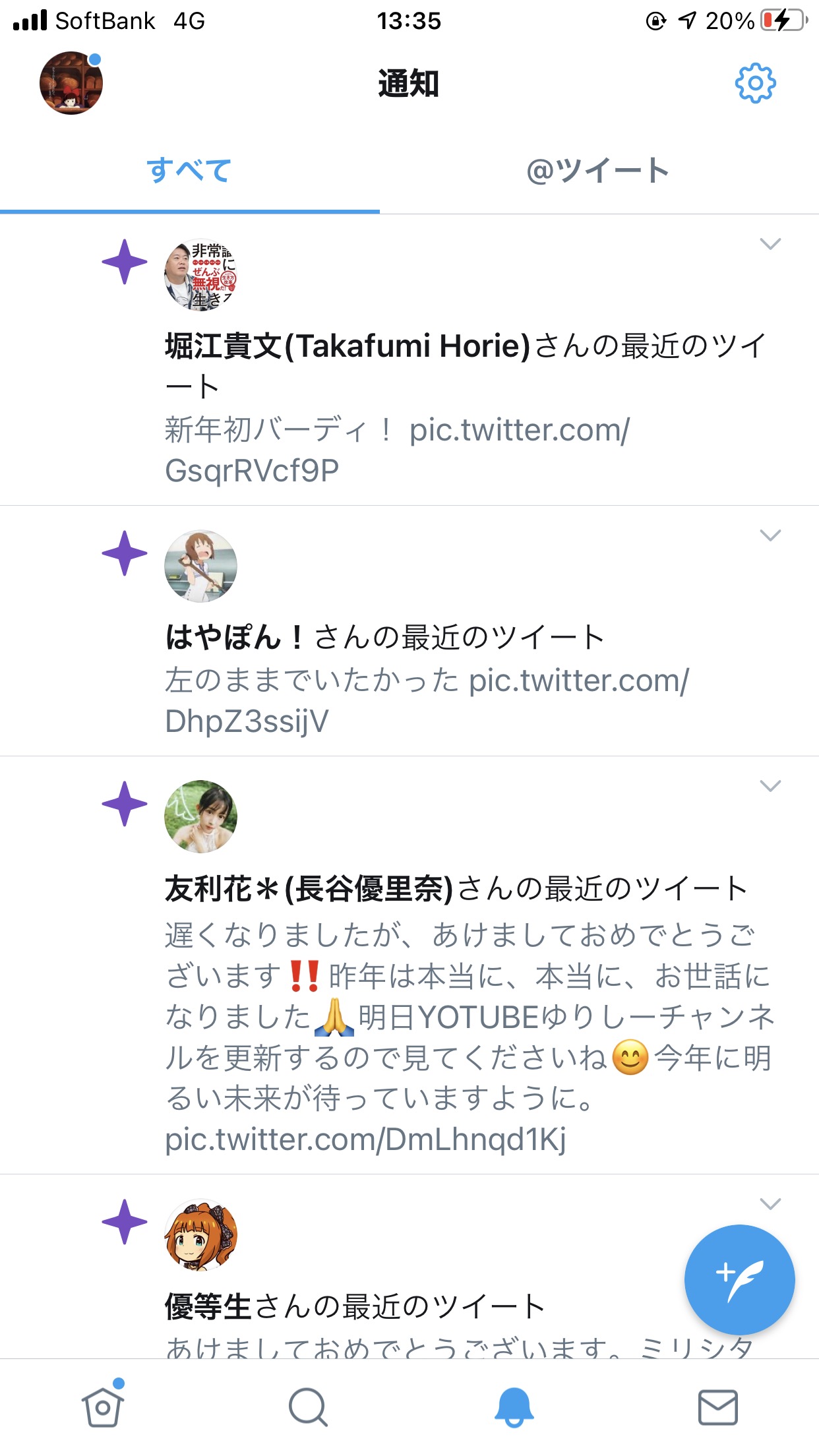Switch to the @ツイート tab
819x1456 pixels.
click(x=598, y=171)
